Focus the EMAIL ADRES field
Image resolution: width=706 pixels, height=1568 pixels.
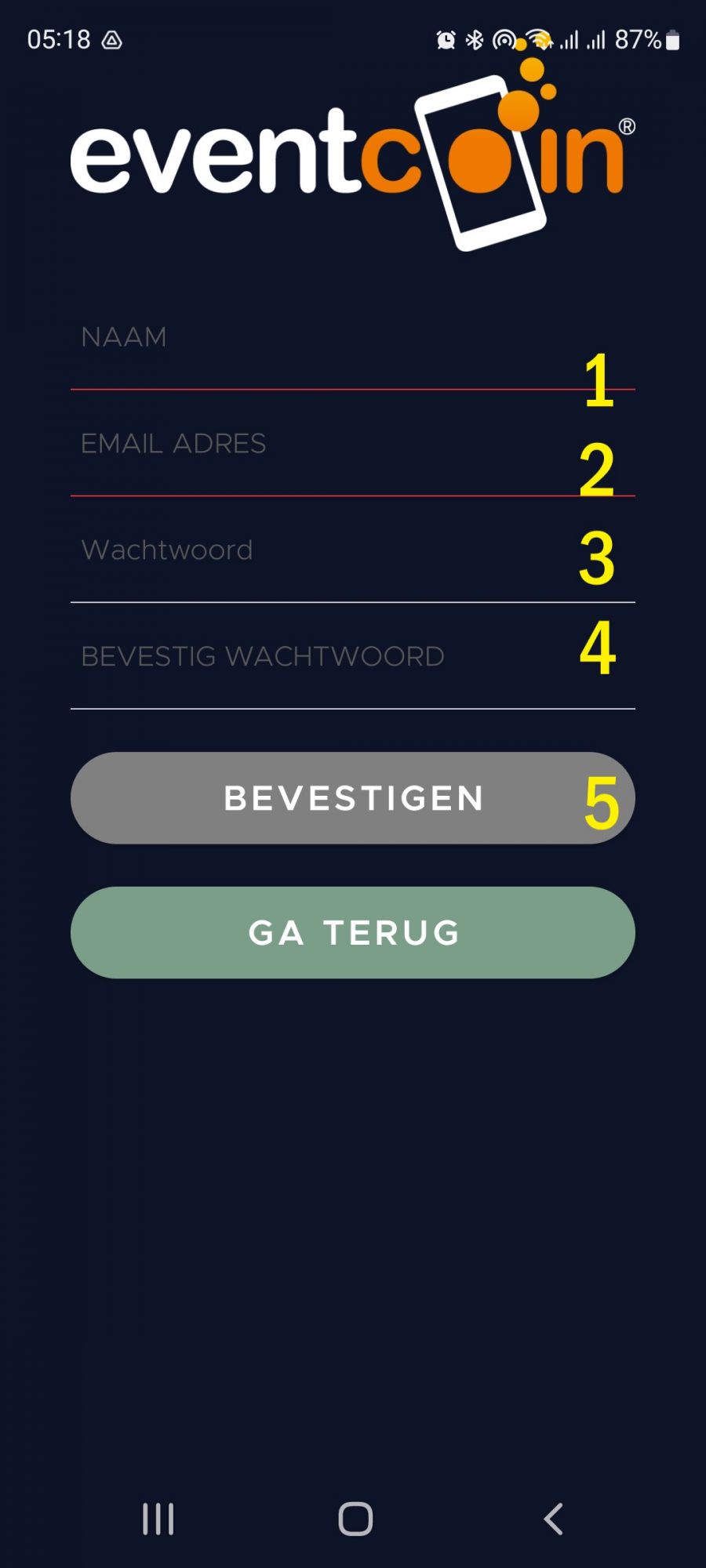[353, 444]
